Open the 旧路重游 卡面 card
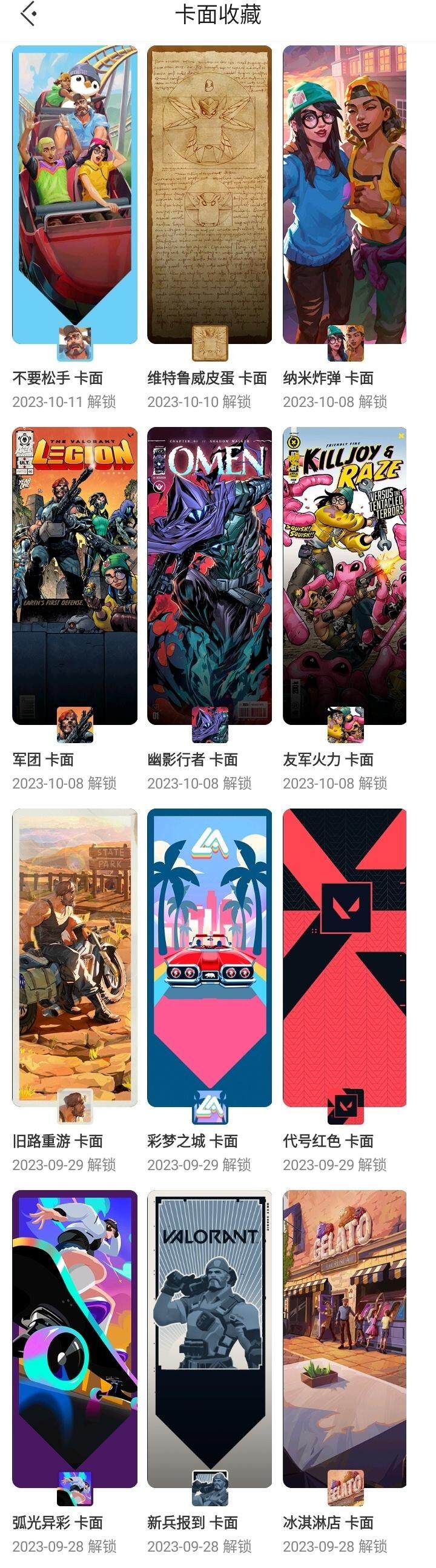This screenshot has height=1568, width=436. (74, 957)
